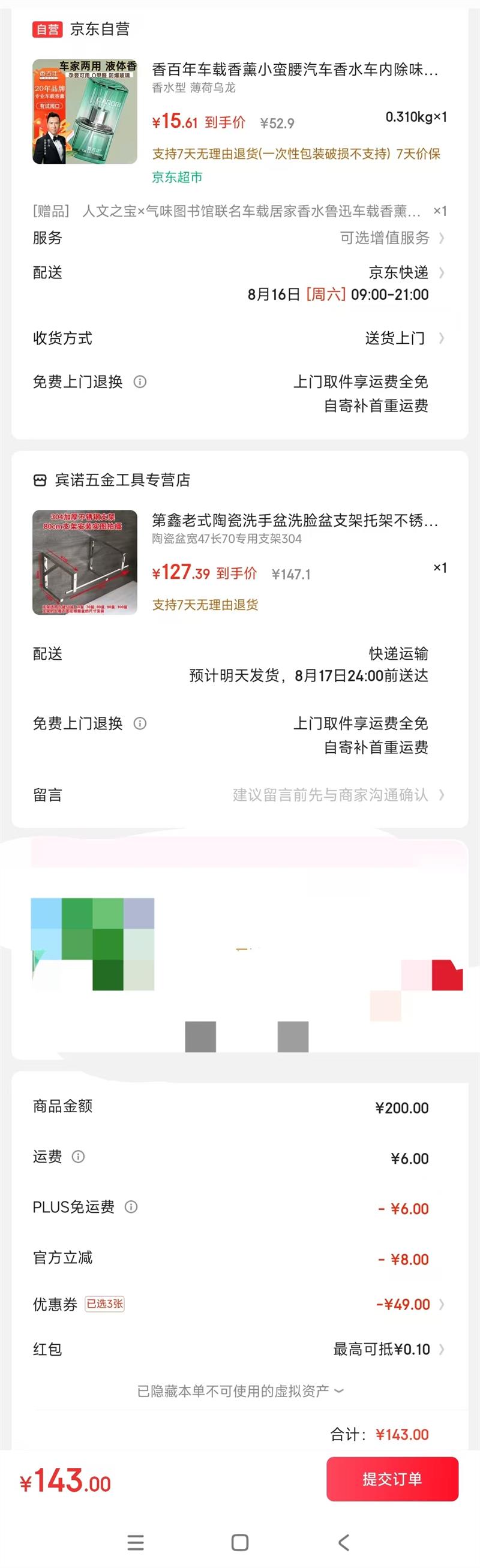The height and width of the screenshot is (1568, 480).
Task: Tap the info icon next to PLUS免运费
Action: (x=131, y=1206)
